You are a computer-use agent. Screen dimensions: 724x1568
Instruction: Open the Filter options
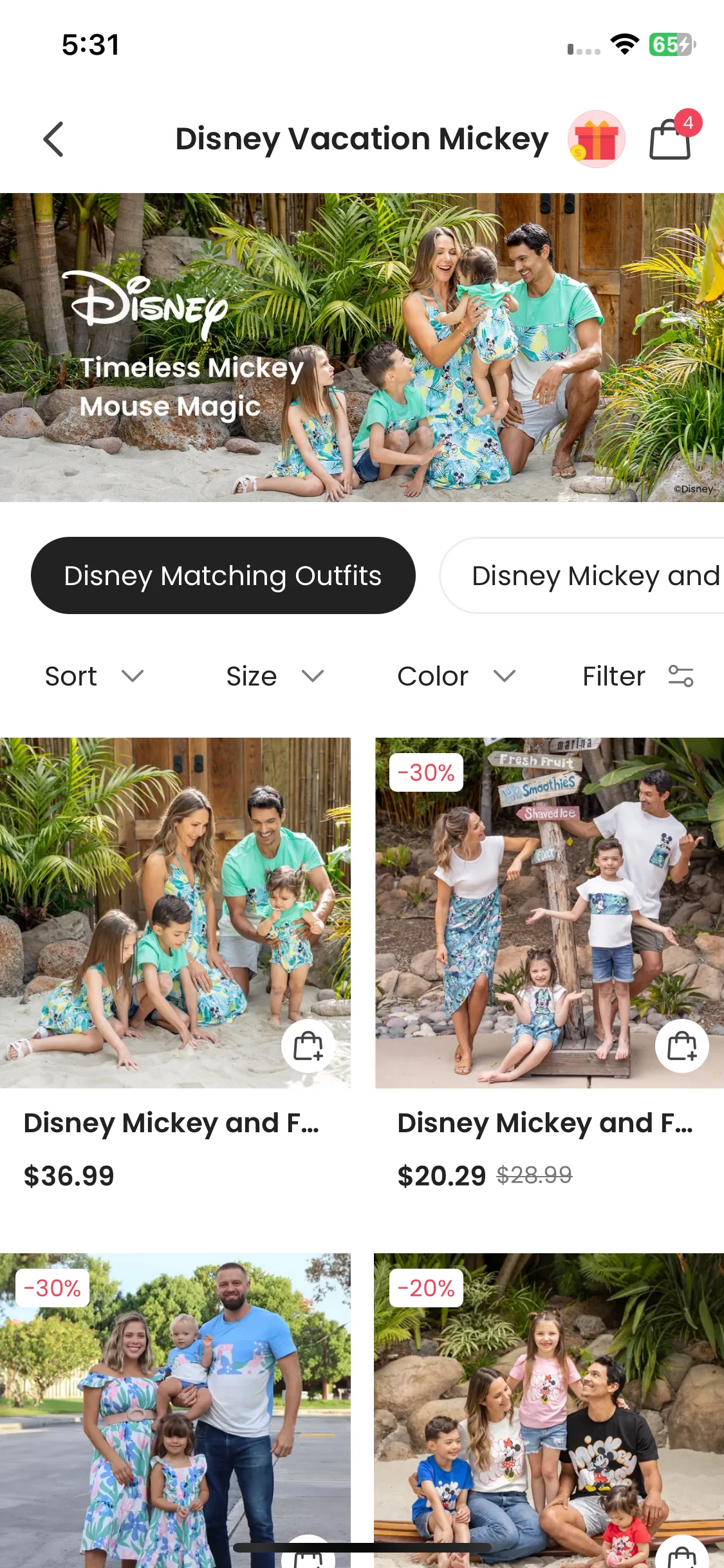pyautogui.click(x=637, y=677)
